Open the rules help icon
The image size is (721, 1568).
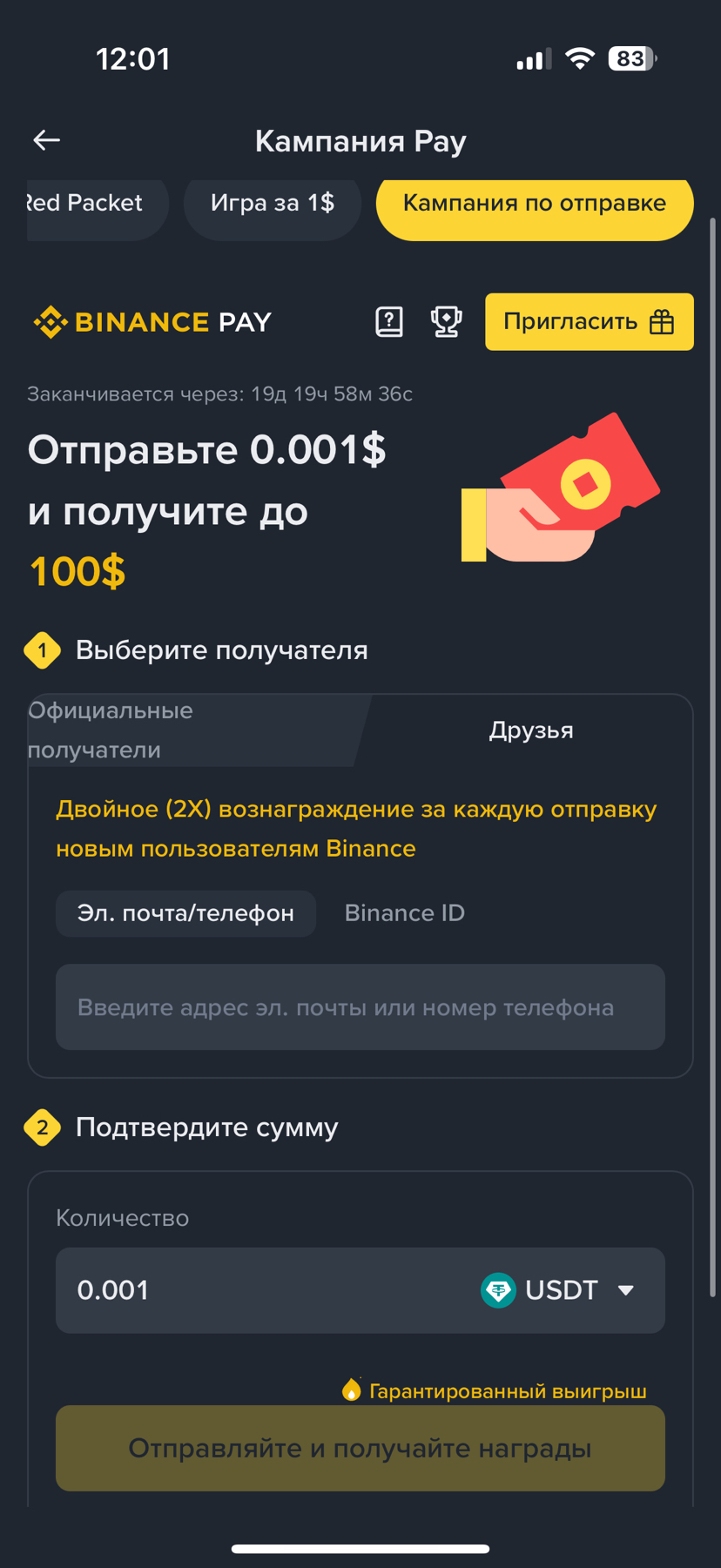coord(388,322)
